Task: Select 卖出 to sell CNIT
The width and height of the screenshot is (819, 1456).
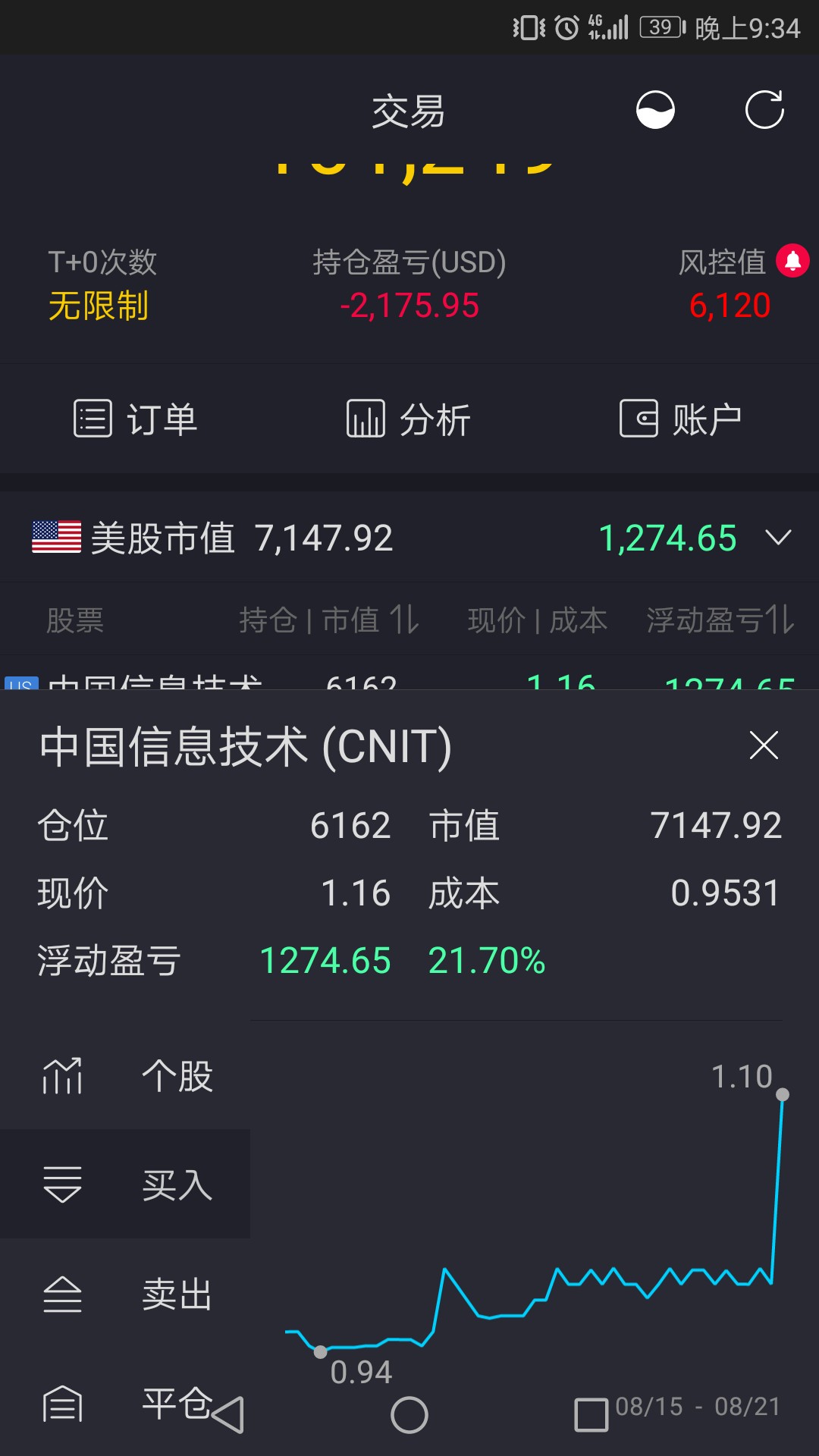Action: point(125,1294)
